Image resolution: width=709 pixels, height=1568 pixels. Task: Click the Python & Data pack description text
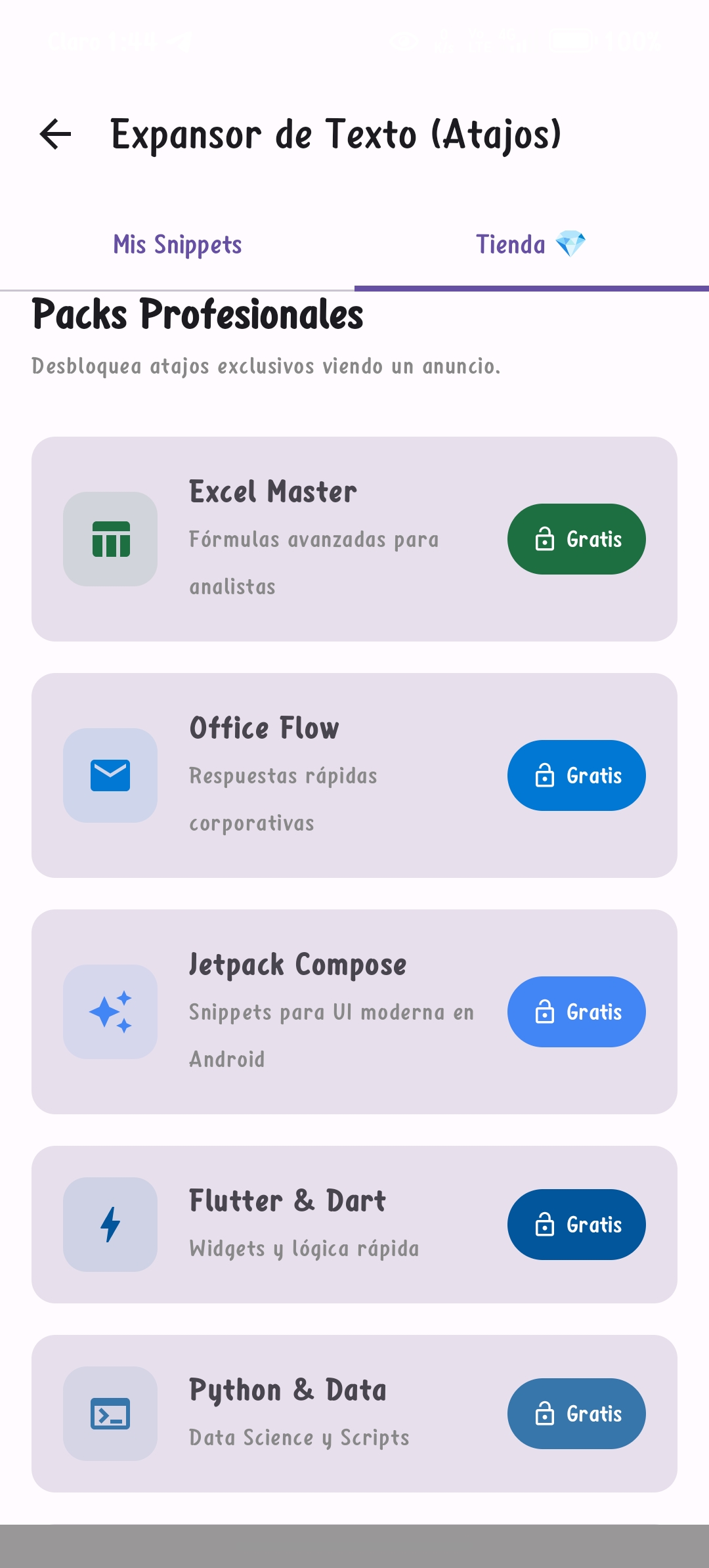(x=299, y=1438)
